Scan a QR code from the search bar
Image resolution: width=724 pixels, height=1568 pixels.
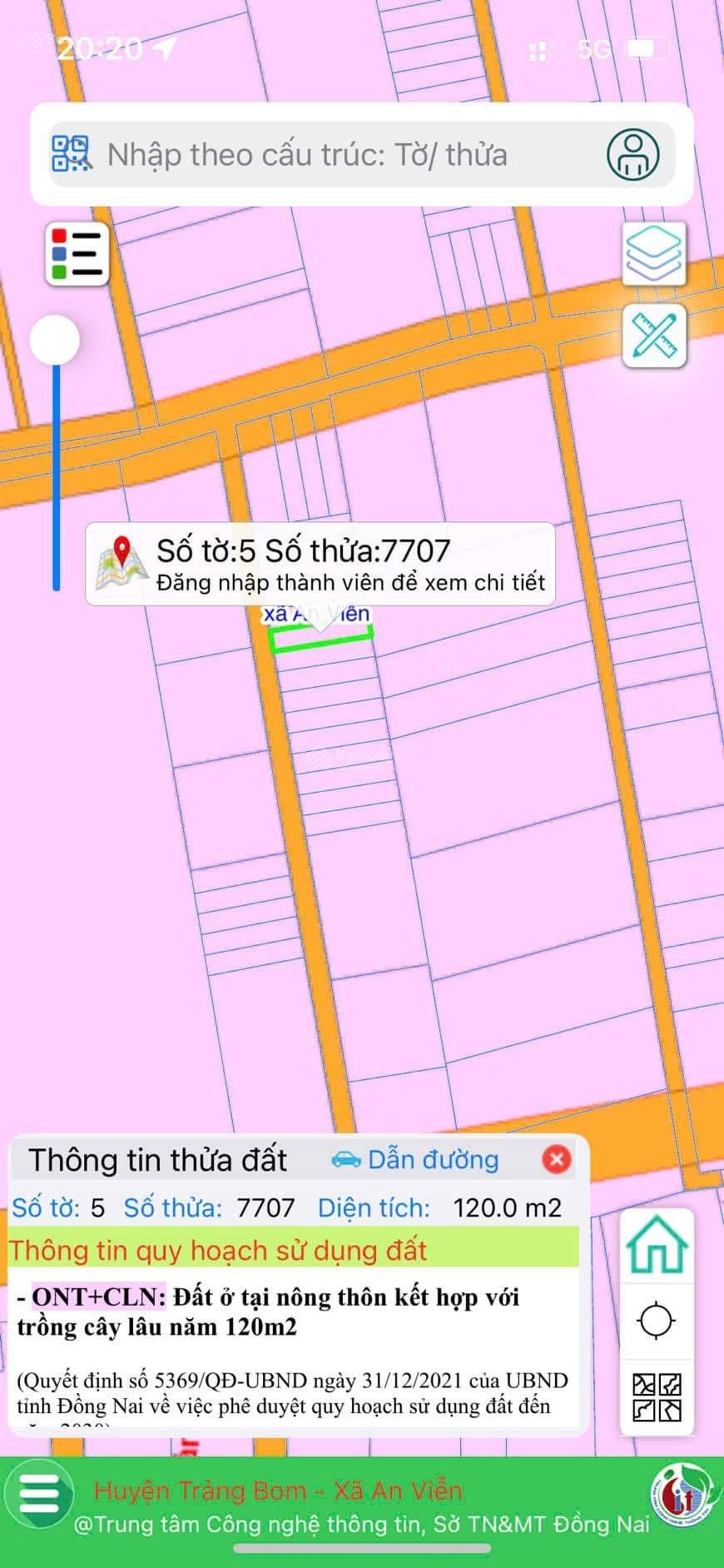pos(71,154)
